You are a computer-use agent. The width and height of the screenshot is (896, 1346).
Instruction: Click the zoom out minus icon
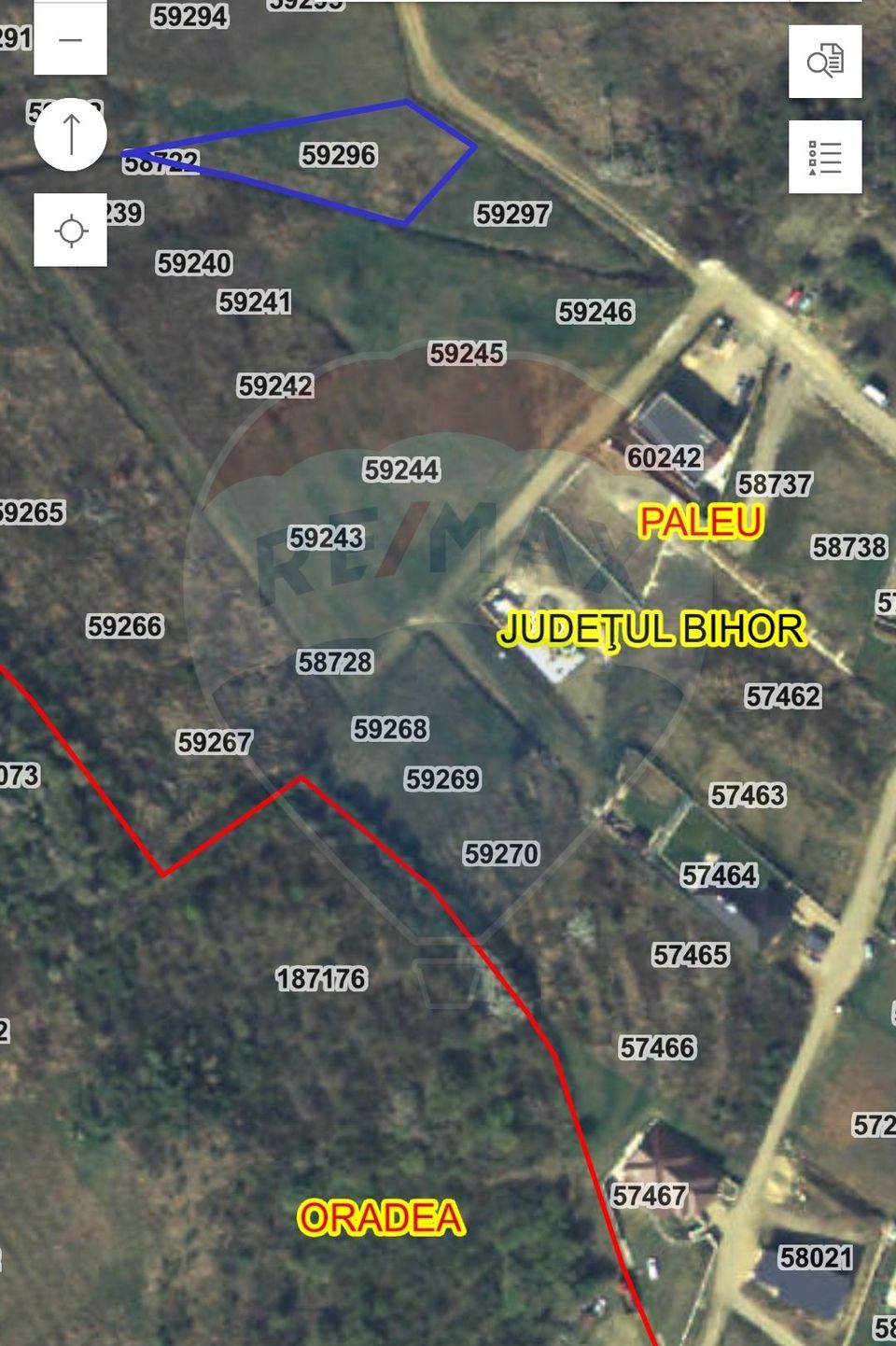(69, 38)
